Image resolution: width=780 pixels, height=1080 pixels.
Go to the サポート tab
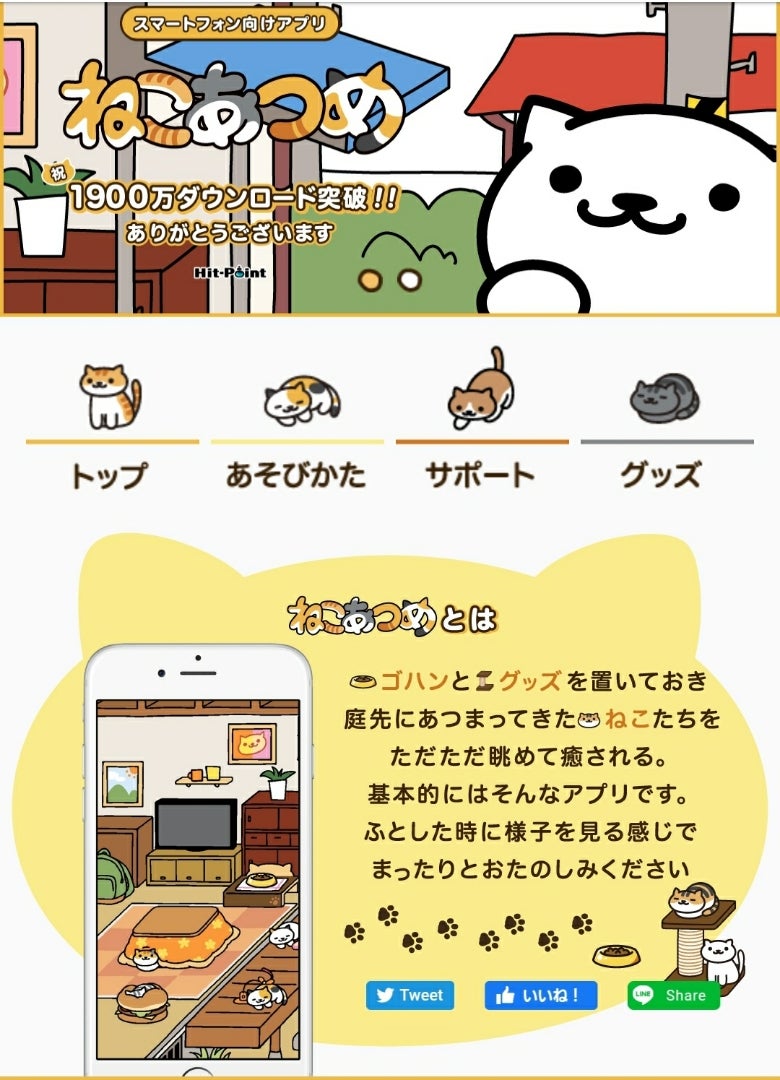(x=481, y=474)
